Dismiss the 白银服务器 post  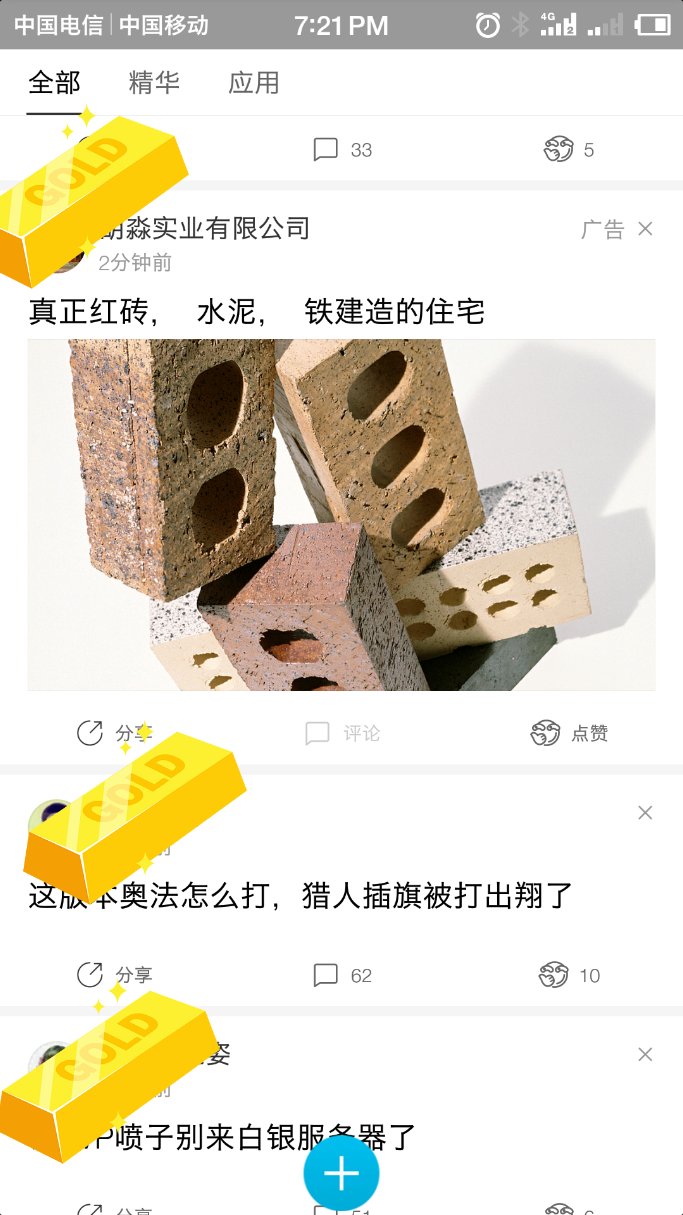[x=645, y=1054]
